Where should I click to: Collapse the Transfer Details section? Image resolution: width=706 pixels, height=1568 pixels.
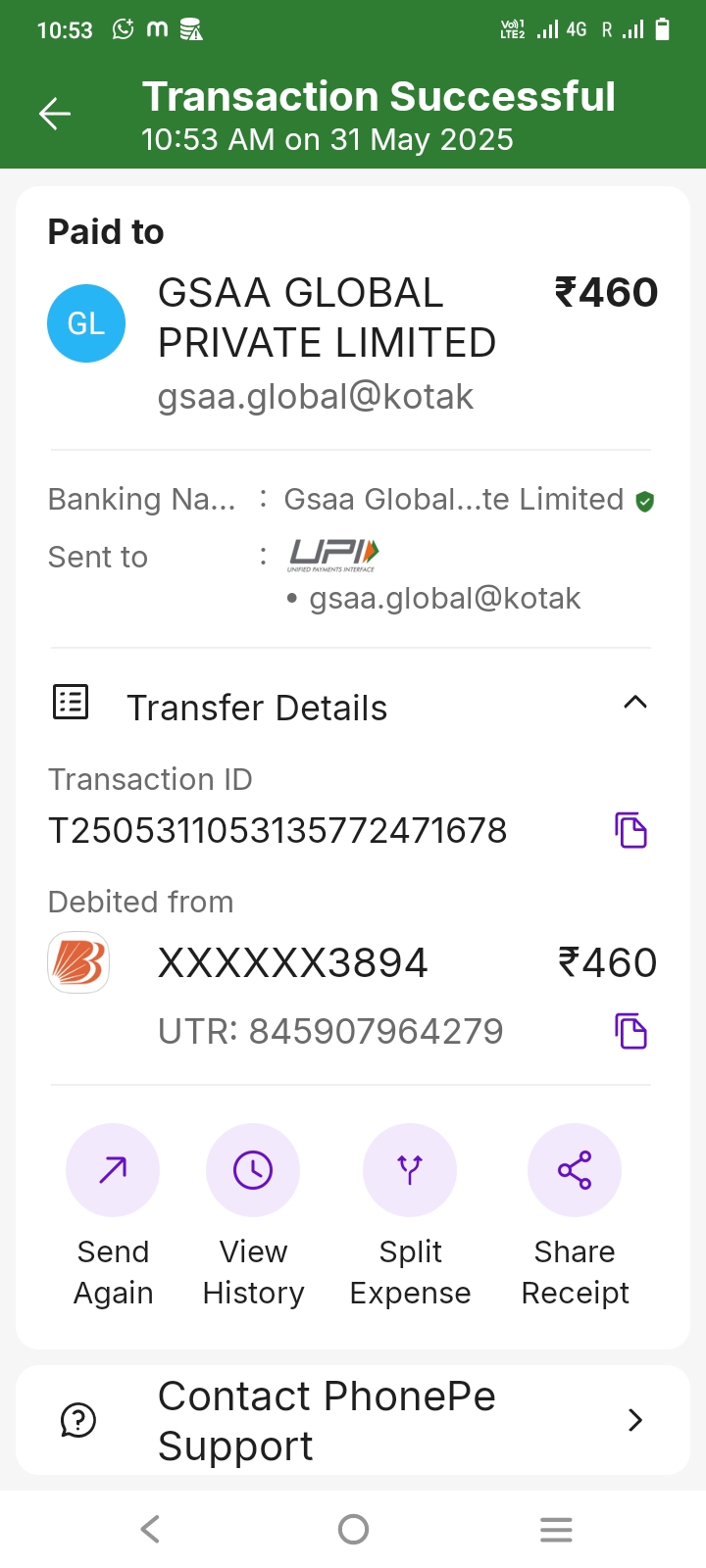pos(635,703)
